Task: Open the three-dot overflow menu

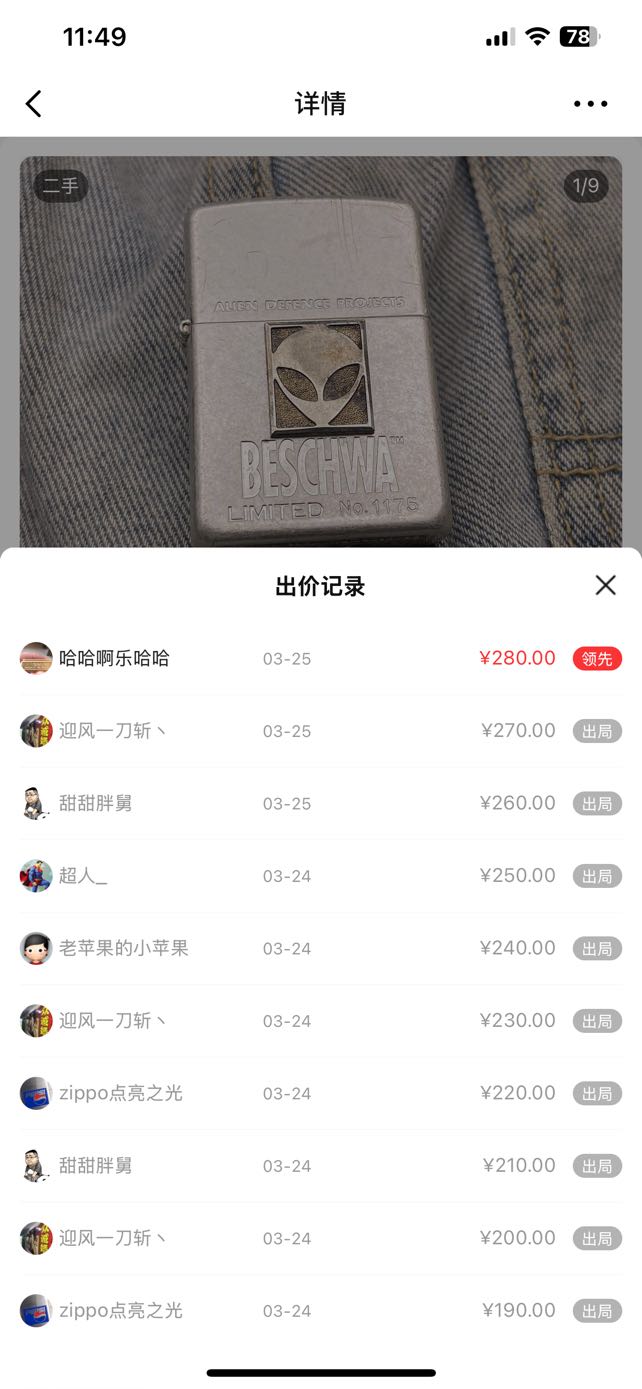Action: point(590,104)
